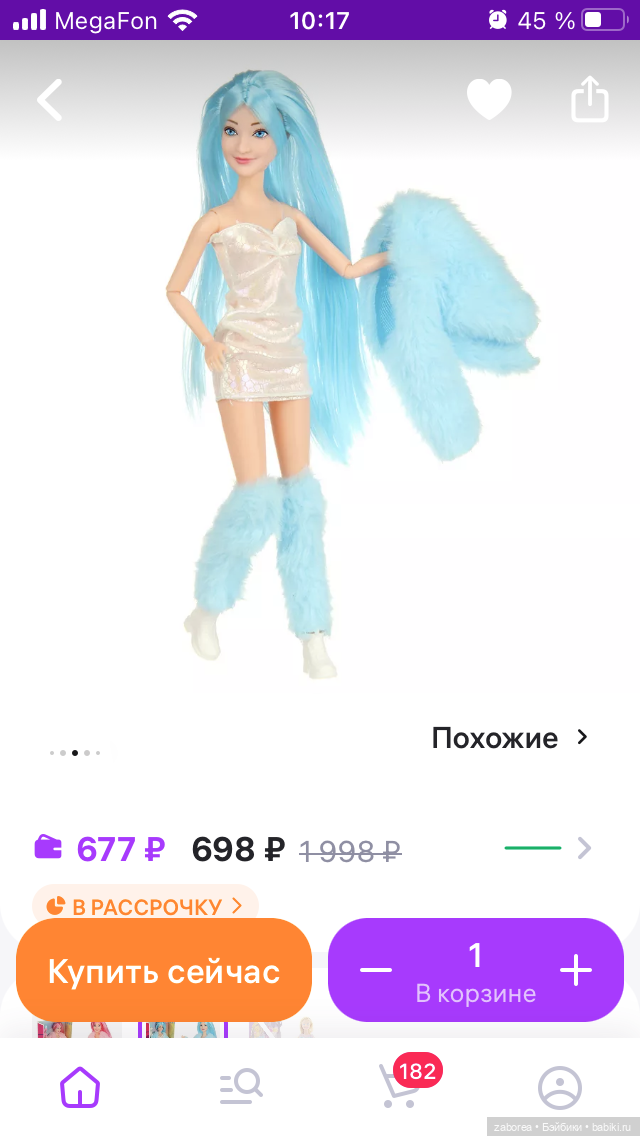Open the В рассрочку installment option

145,906
